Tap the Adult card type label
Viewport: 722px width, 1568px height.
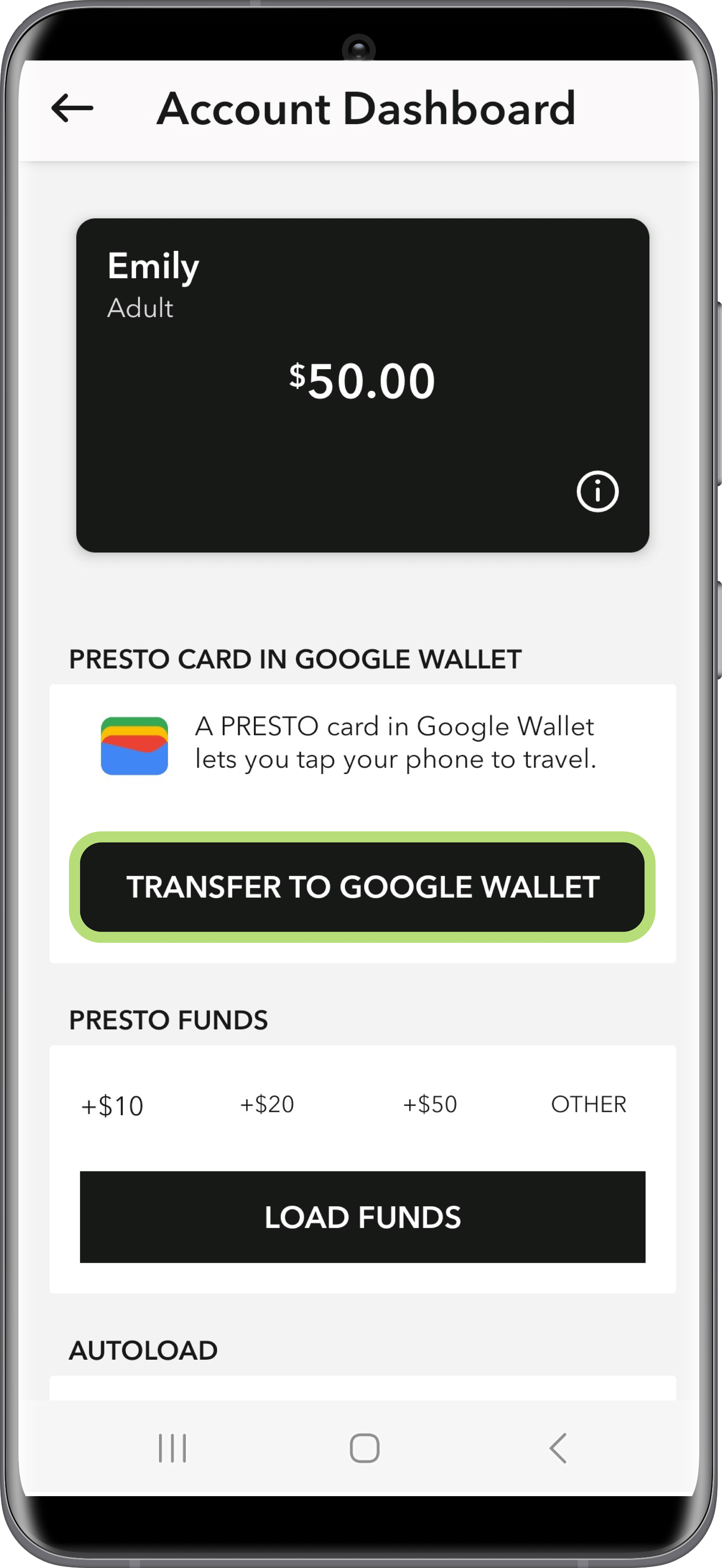click(140, 309)
